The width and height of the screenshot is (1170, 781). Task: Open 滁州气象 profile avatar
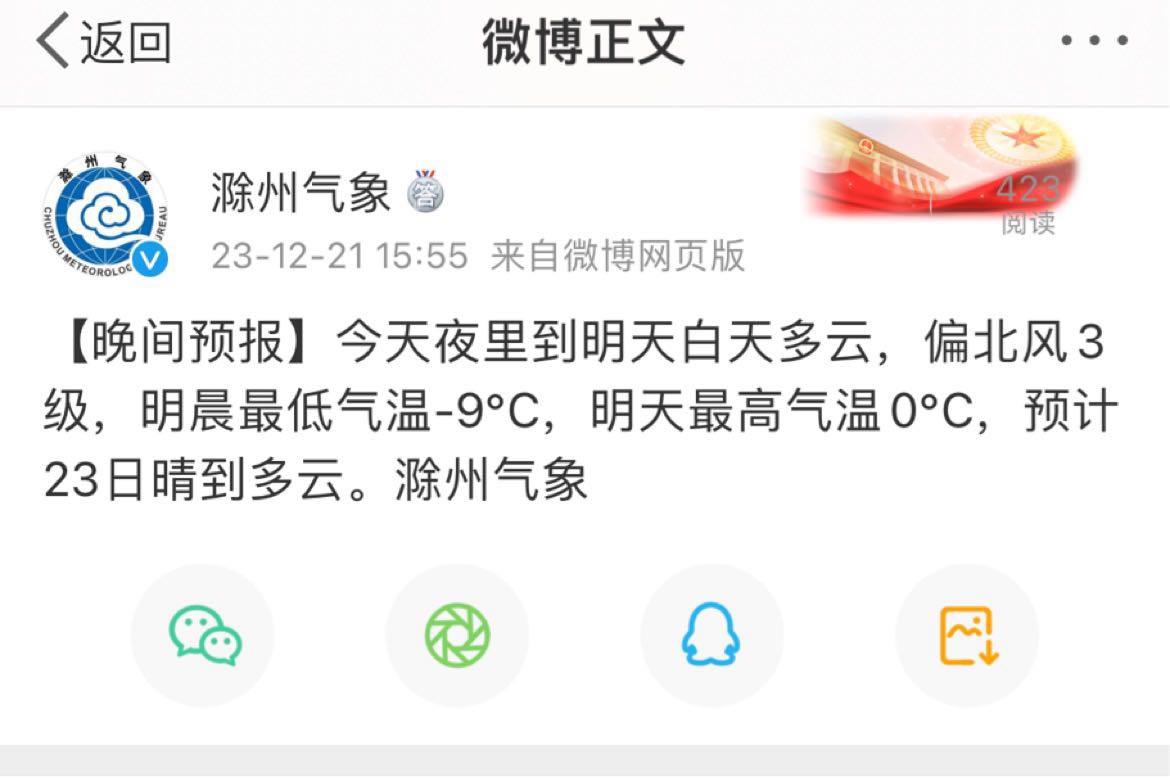pos(106,214)
